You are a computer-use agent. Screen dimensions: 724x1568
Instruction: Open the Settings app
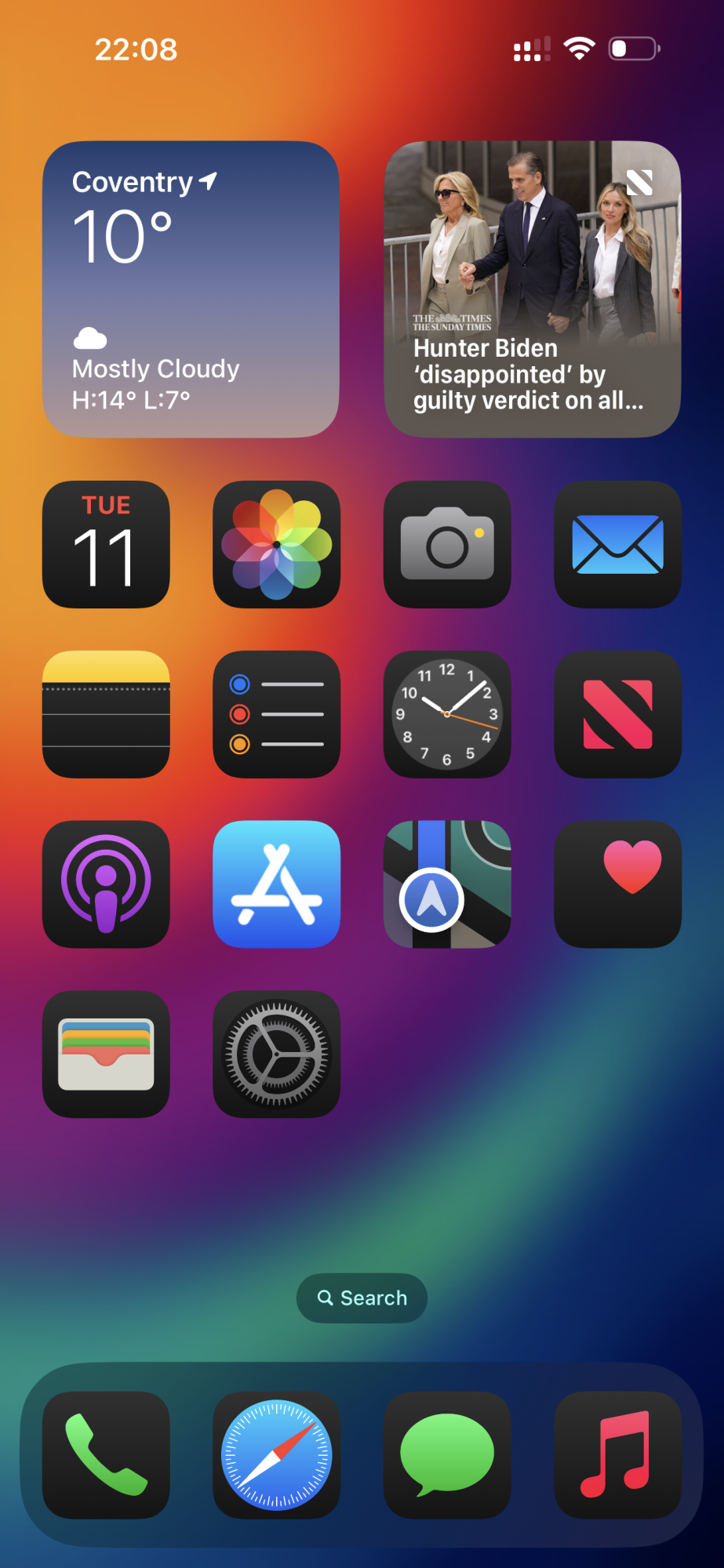click(x=276, y=1054)
